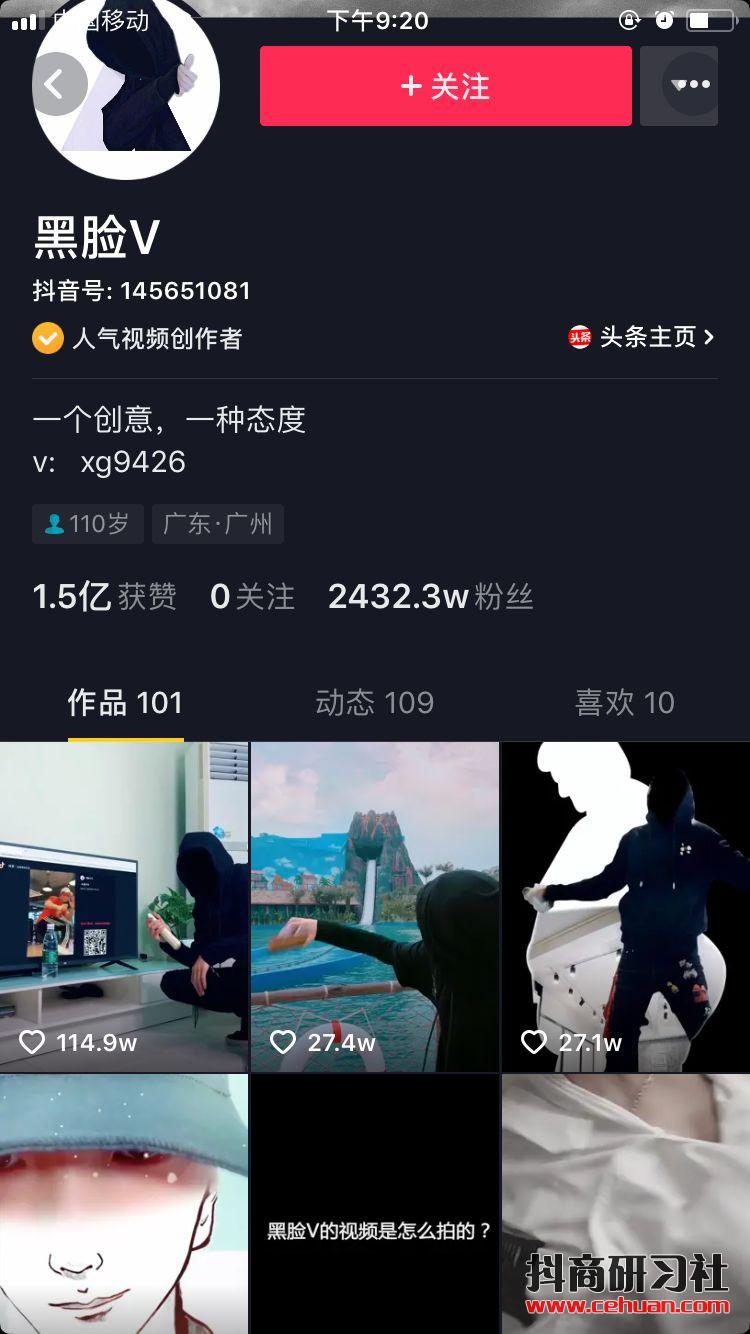Screen dimensions: 750x1334
Task: Go back using the arrow icon
Action: tap(57, 85)
